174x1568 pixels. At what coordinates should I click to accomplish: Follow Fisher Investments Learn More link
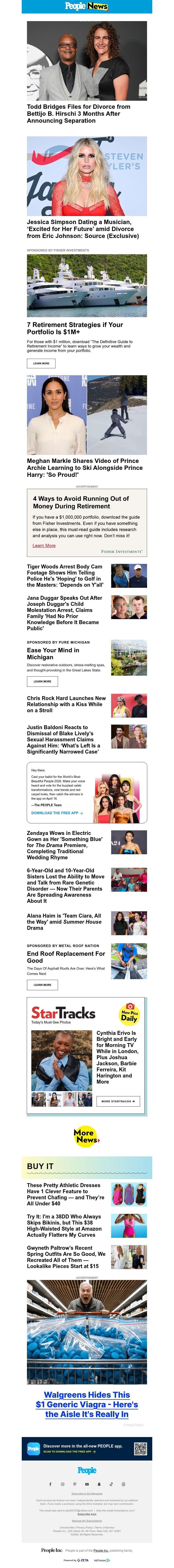(x=44, y=545)
